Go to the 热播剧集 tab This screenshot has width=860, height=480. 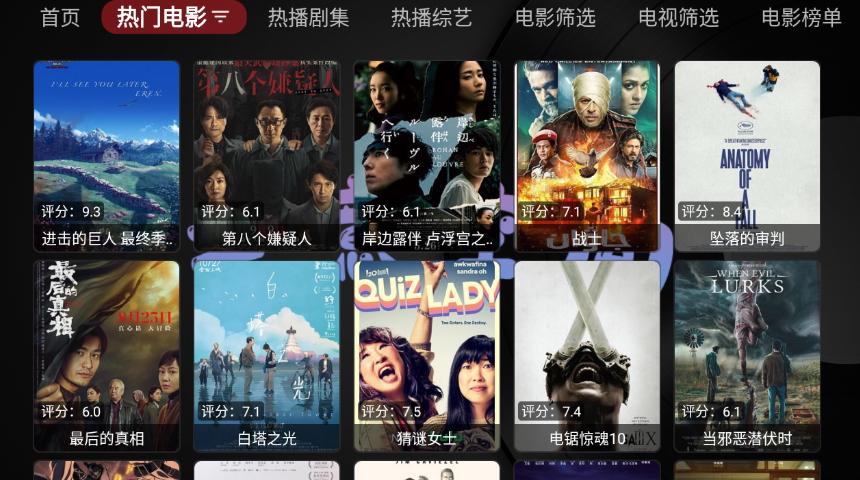click(x=308, y=18)
